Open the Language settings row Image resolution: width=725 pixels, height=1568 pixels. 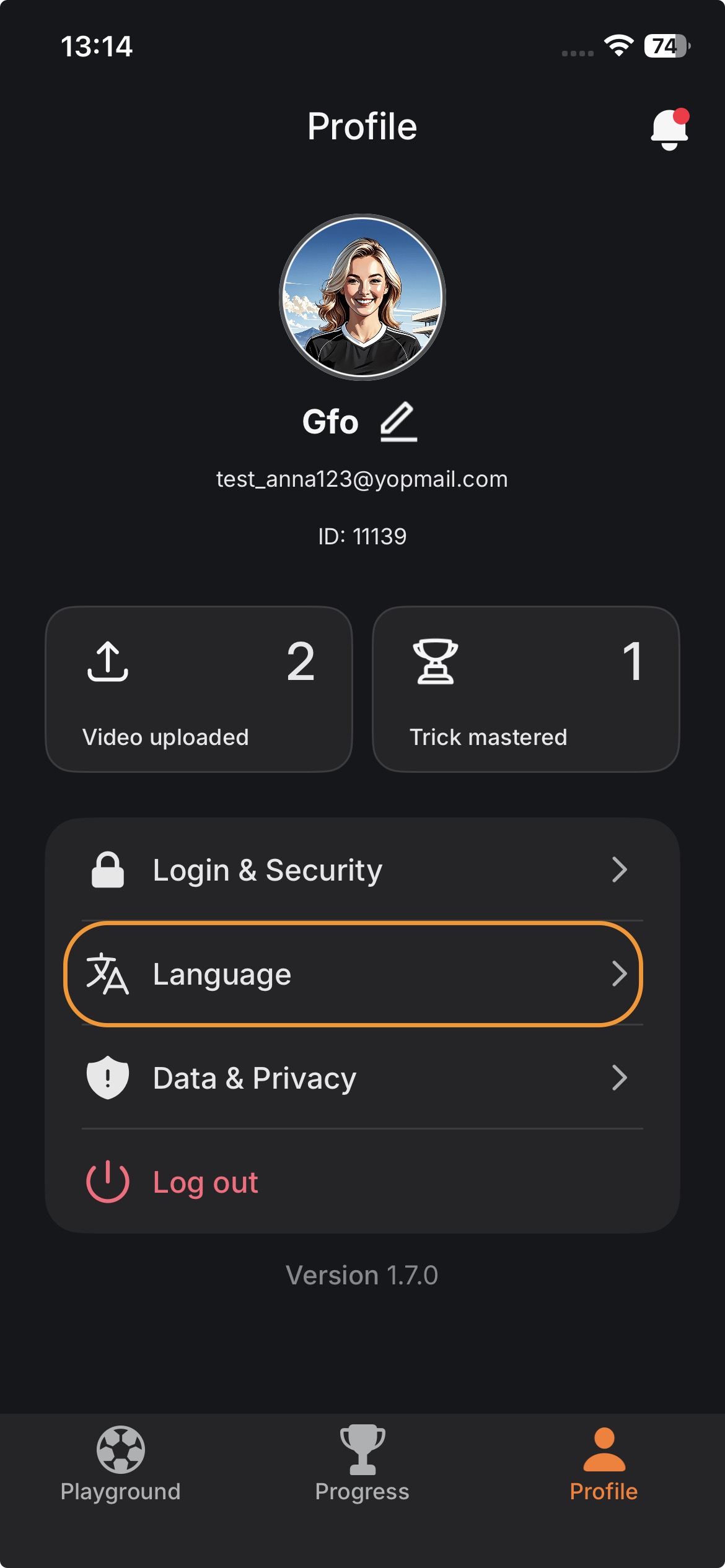tap(353, 974)
